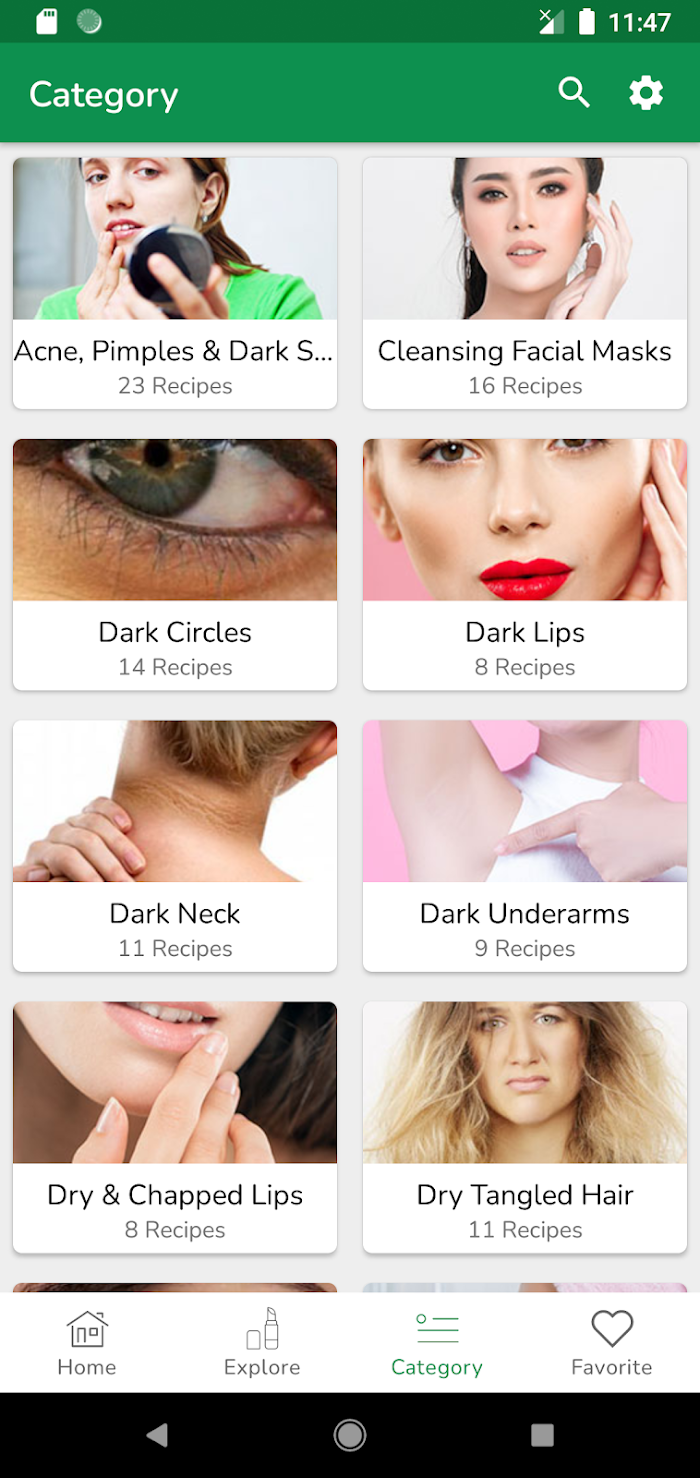Image resolution: width=700 pixels, height=1478 pixels.
Task: View the Dark Circles recipes
Action: click(175, 564)
